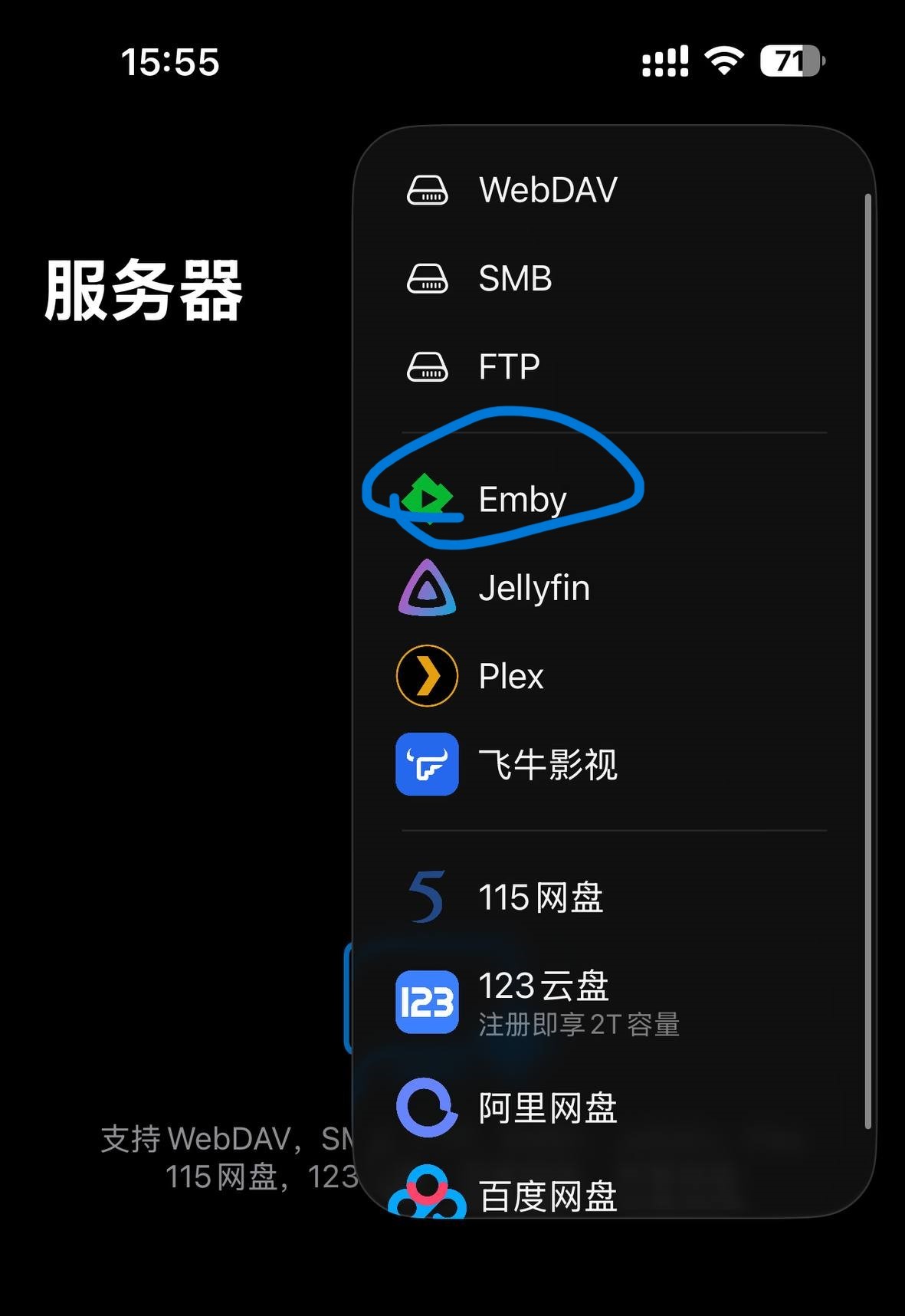Select 115 网盘 cloud drive
905x1316 pixels.
[x=540, y=898]
